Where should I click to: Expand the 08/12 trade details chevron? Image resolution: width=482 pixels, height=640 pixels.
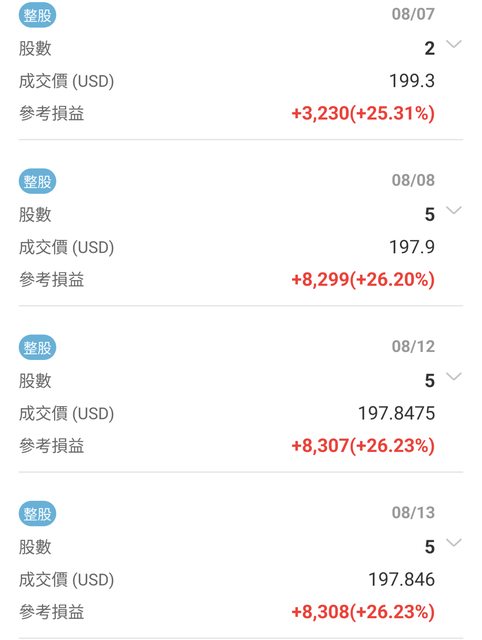tap(454, 376)
